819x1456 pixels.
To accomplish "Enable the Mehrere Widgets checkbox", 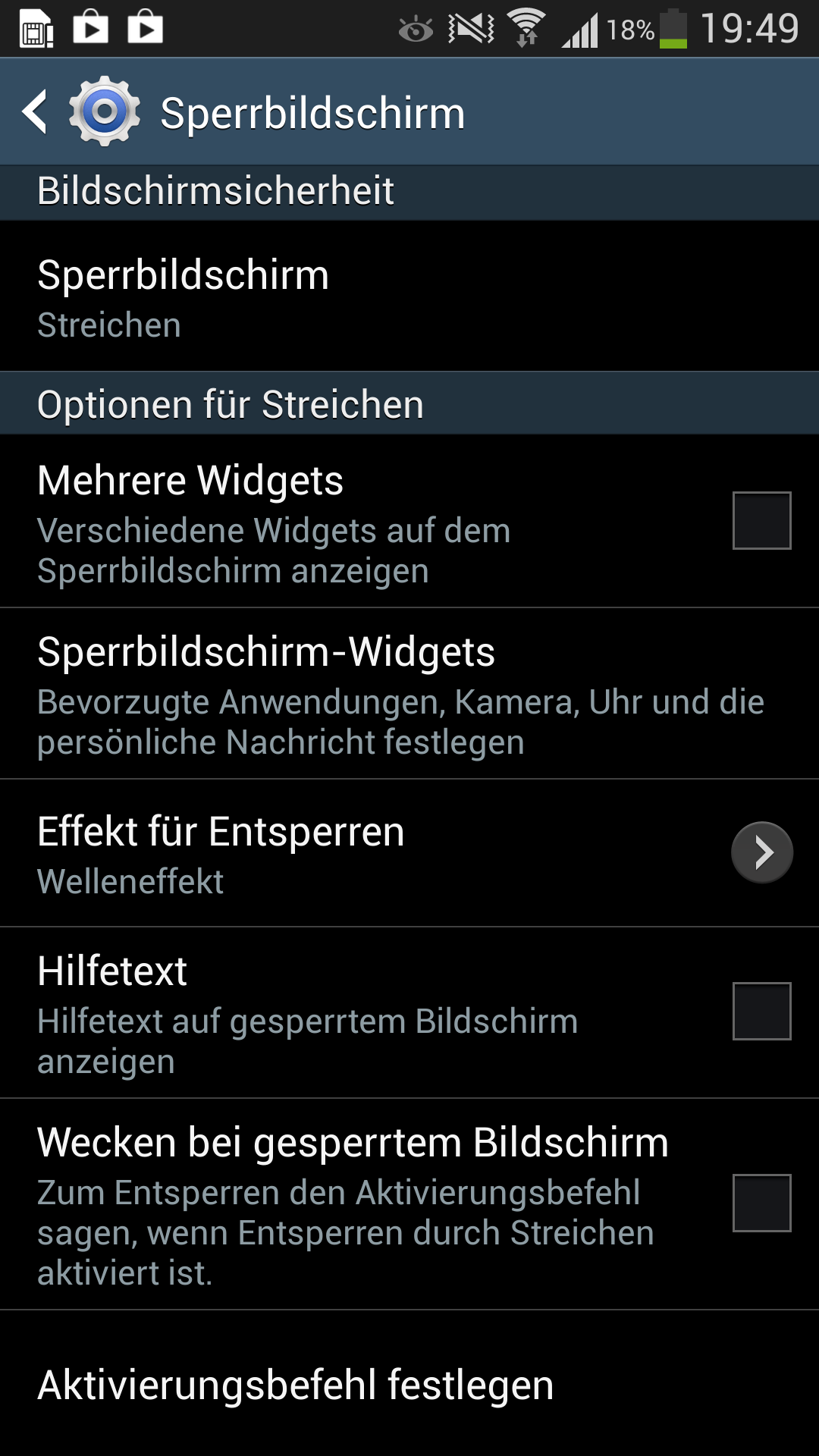I will (761, 520).
